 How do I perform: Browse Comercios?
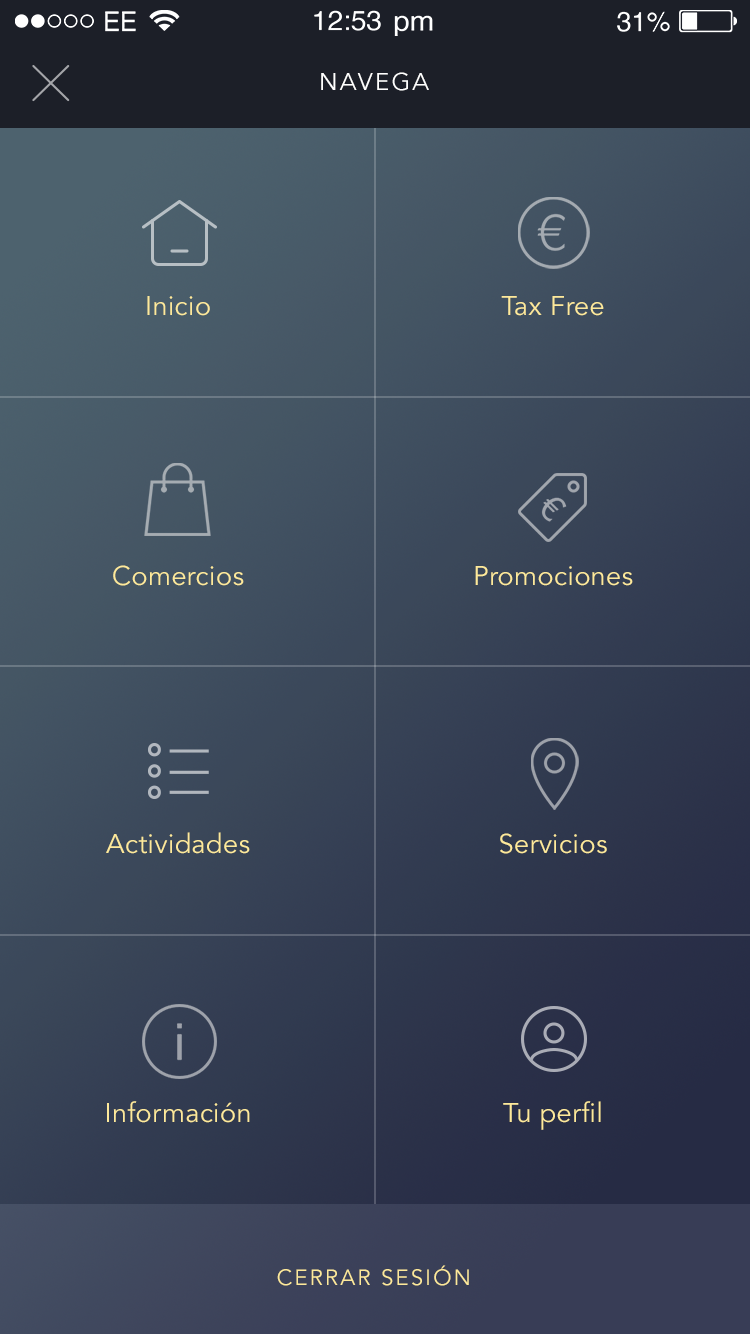pos(179,531)
